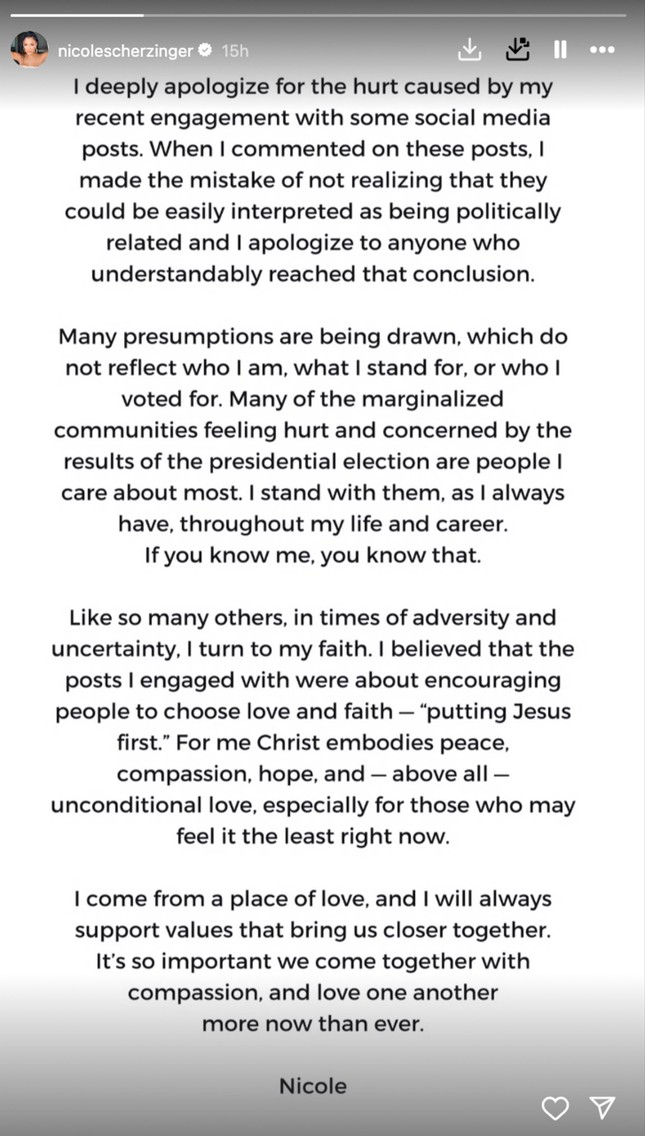Open nicolescherzinger's profile picture
The width and height of the screenshot is (645, 1136).
coord(29,49)
